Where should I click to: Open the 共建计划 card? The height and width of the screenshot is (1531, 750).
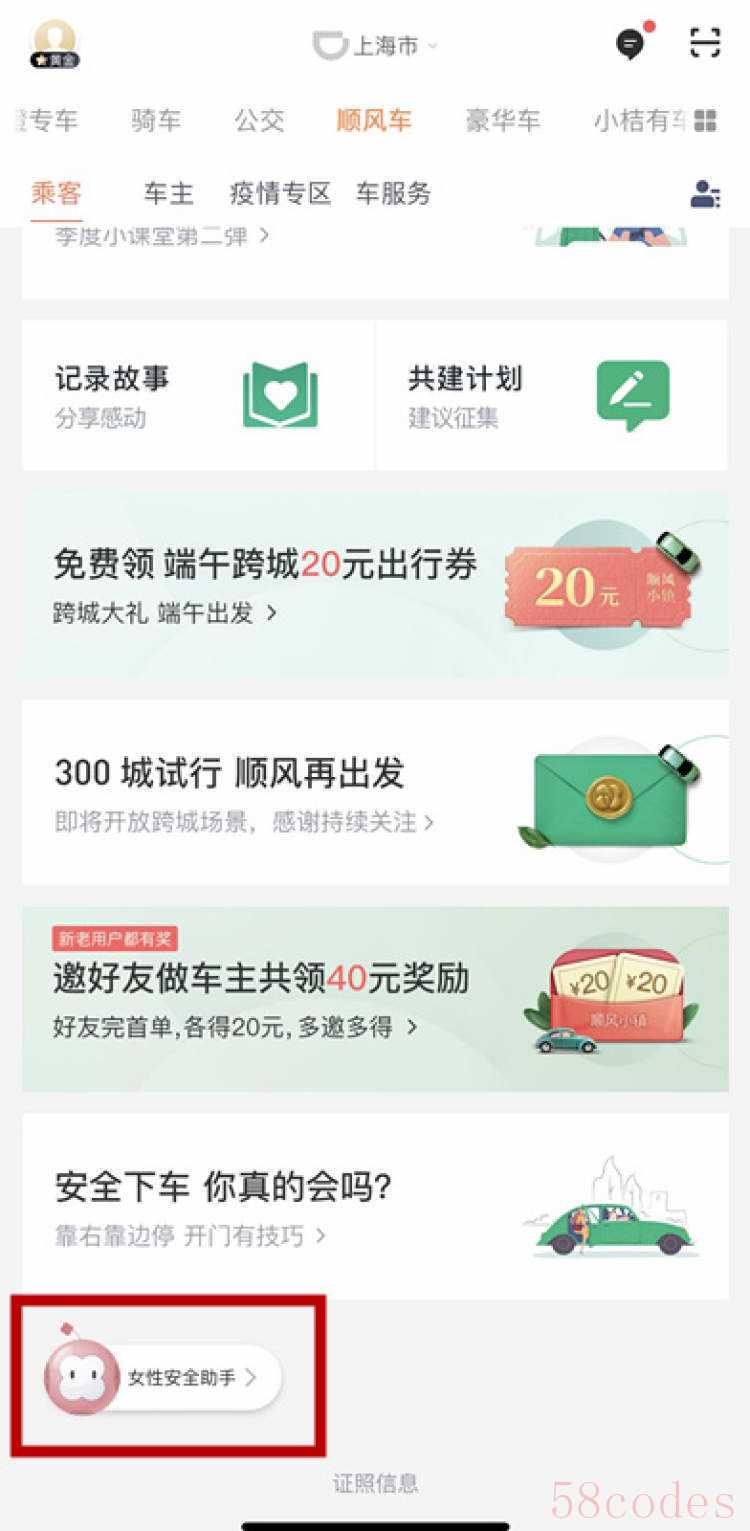coord(551,395)
